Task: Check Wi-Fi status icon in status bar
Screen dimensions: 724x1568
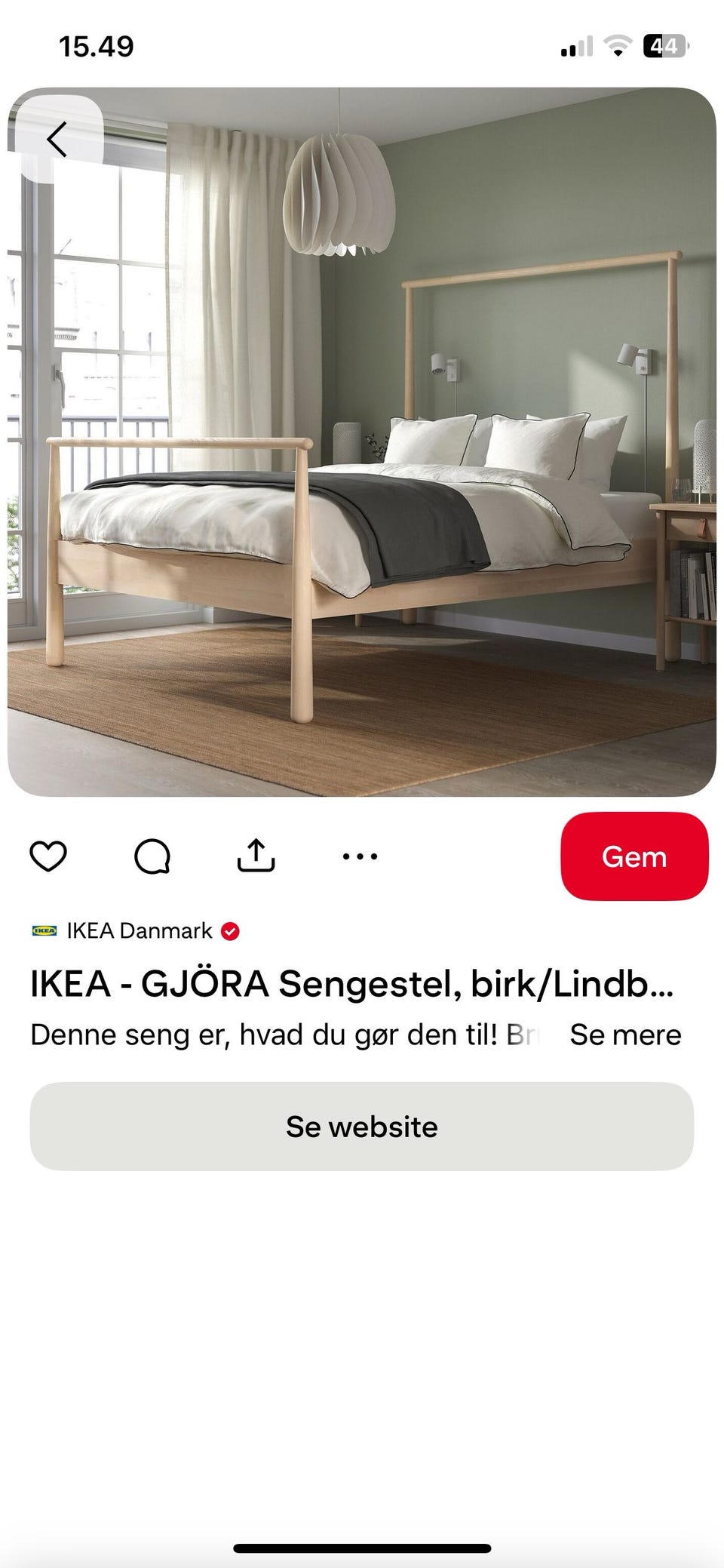Action: (617, 45)
